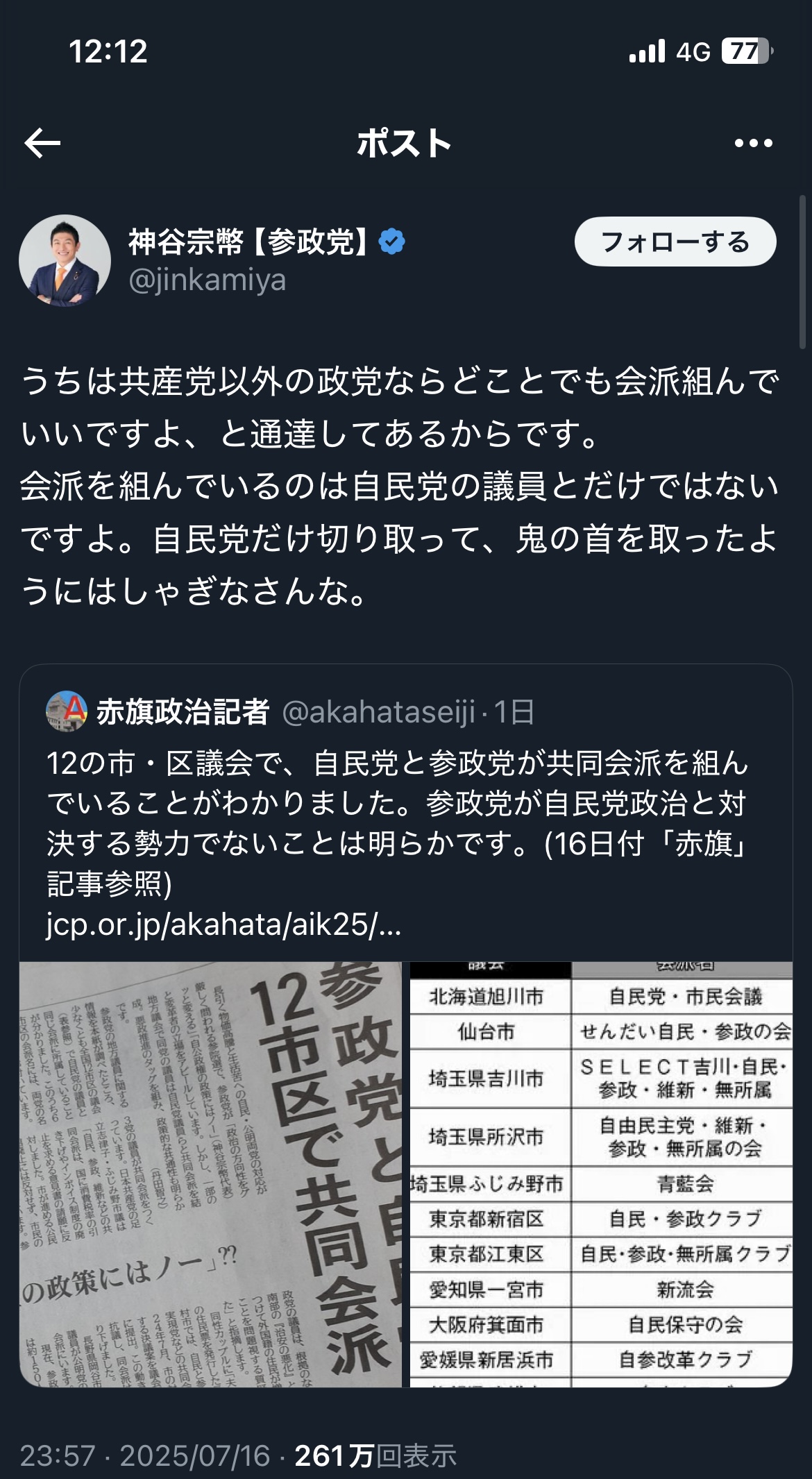Viewport: 812px width, 1479px height.
Task: Go back using the arrow icon
Action: click(42, 144)
